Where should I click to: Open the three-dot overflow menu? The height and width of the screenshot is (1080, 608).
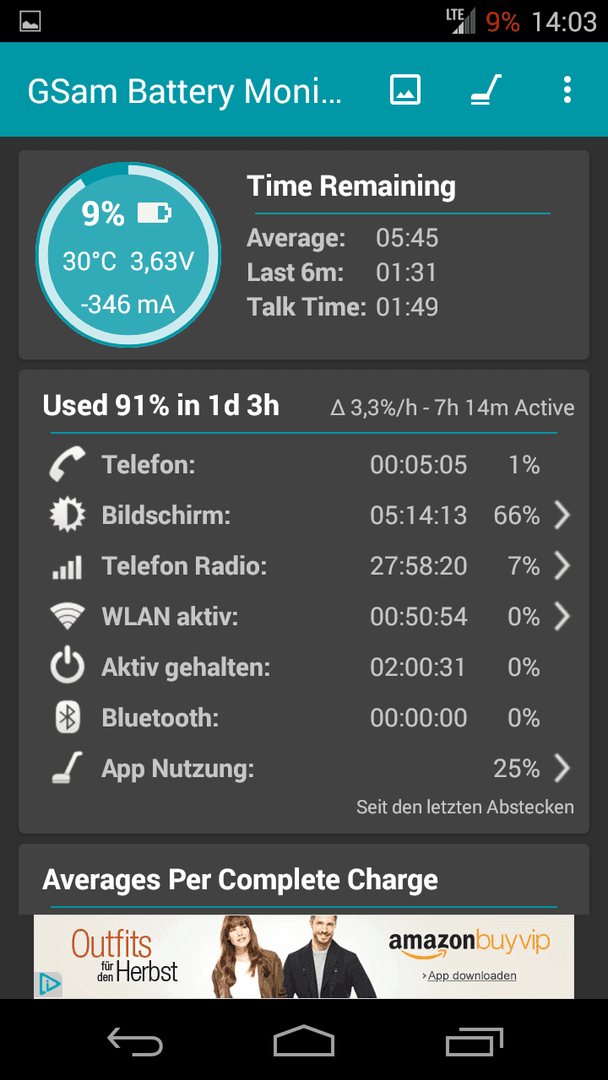[x=567, y=90]
